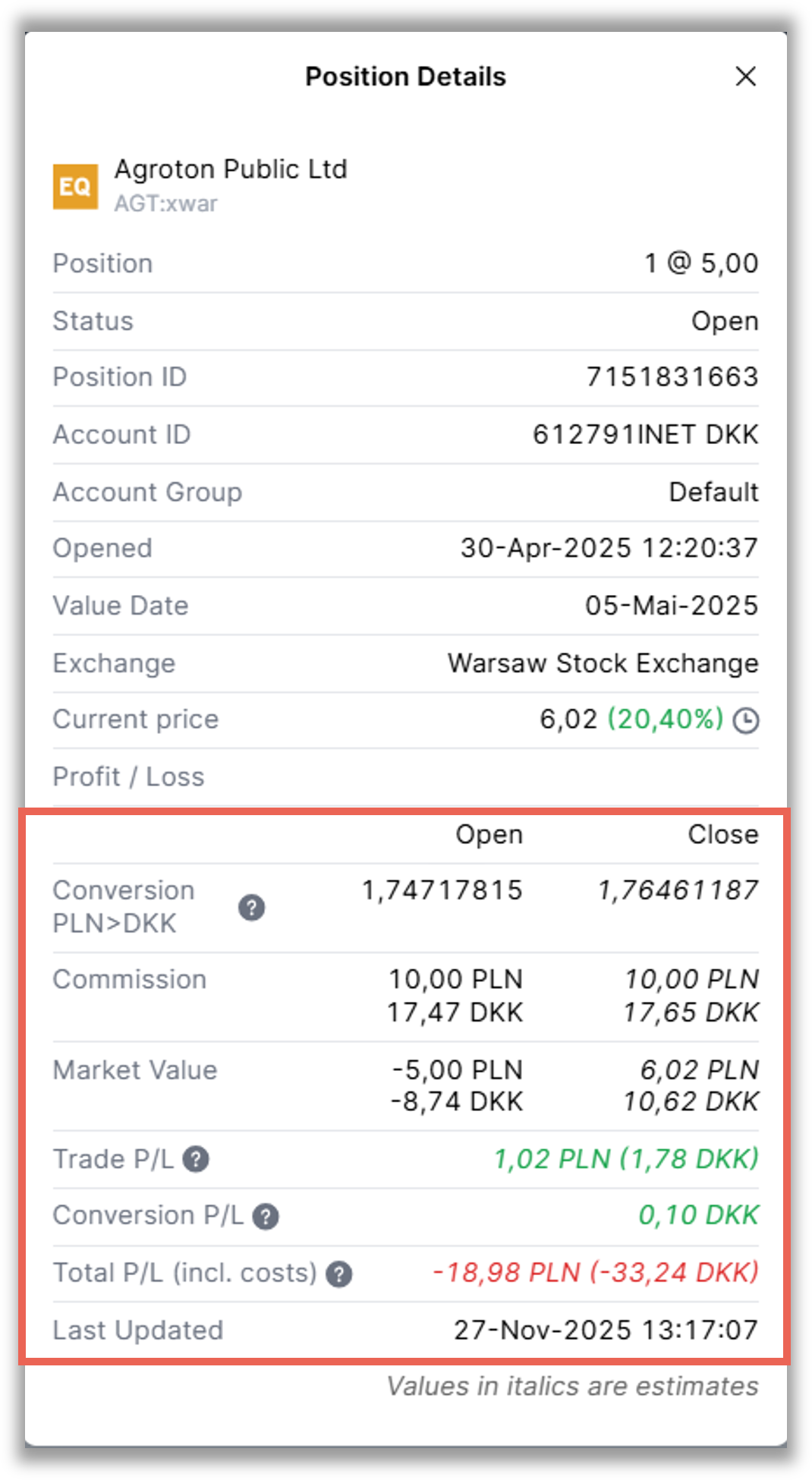The width and height of the screenshot is (812, 1480).
Task: Click the orange EQ equity instrument icon
Action: (77, 185)
